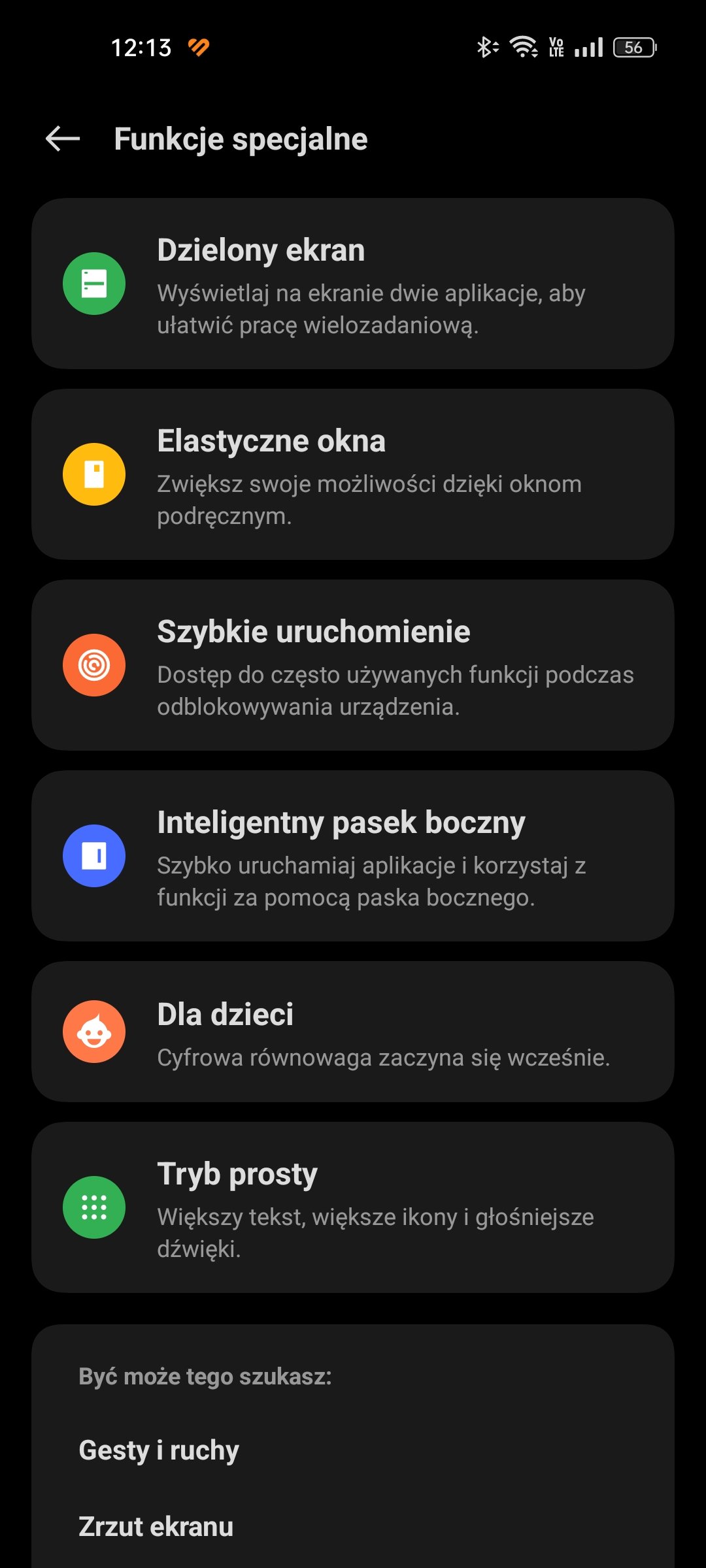The height and width of the screenshot is (1568, 706).
Task: Open Tryb prosty settings
Action: 353,1207
